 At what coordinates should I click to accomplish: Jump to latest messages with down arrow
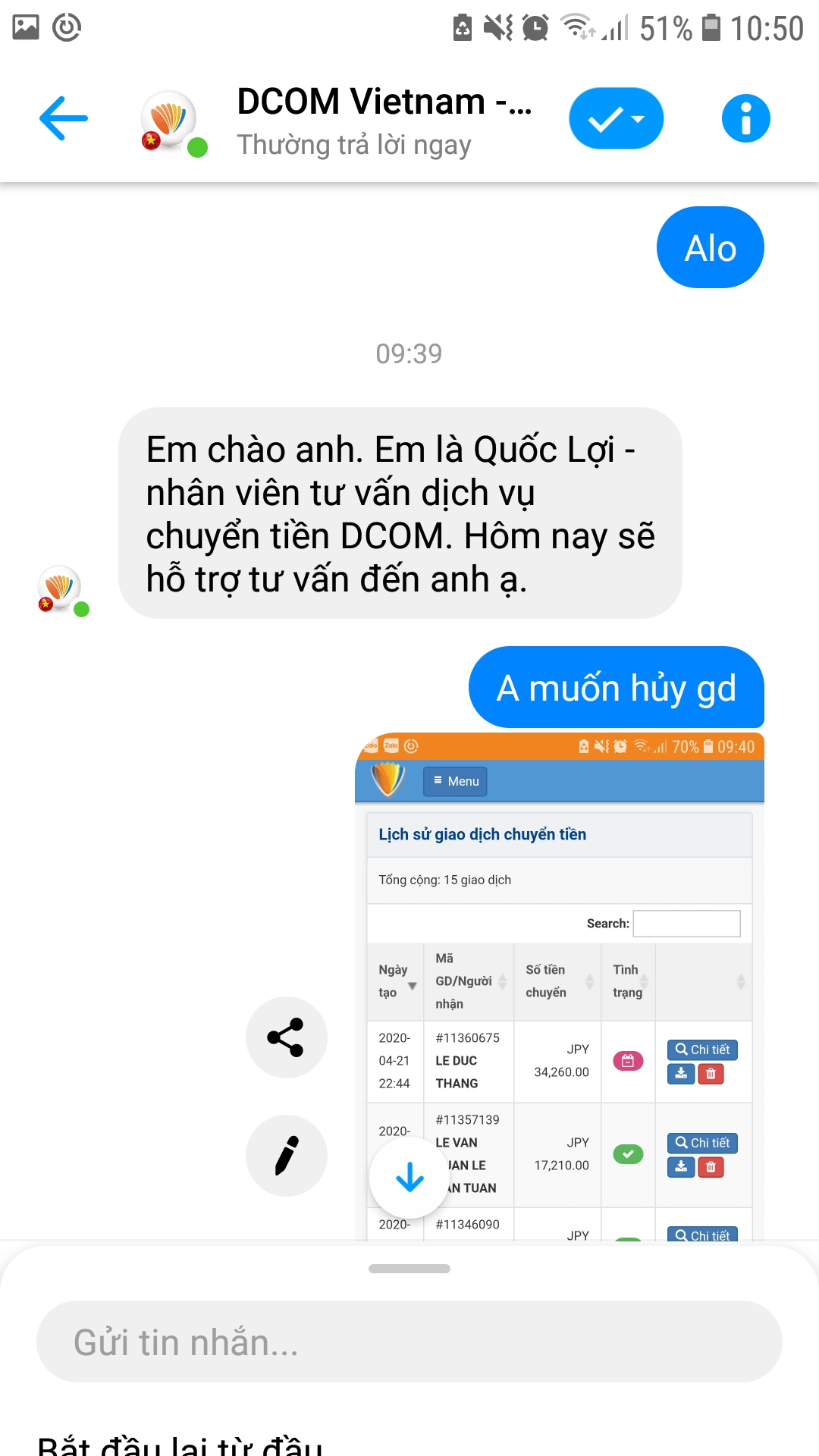[x=409, y=1177]
